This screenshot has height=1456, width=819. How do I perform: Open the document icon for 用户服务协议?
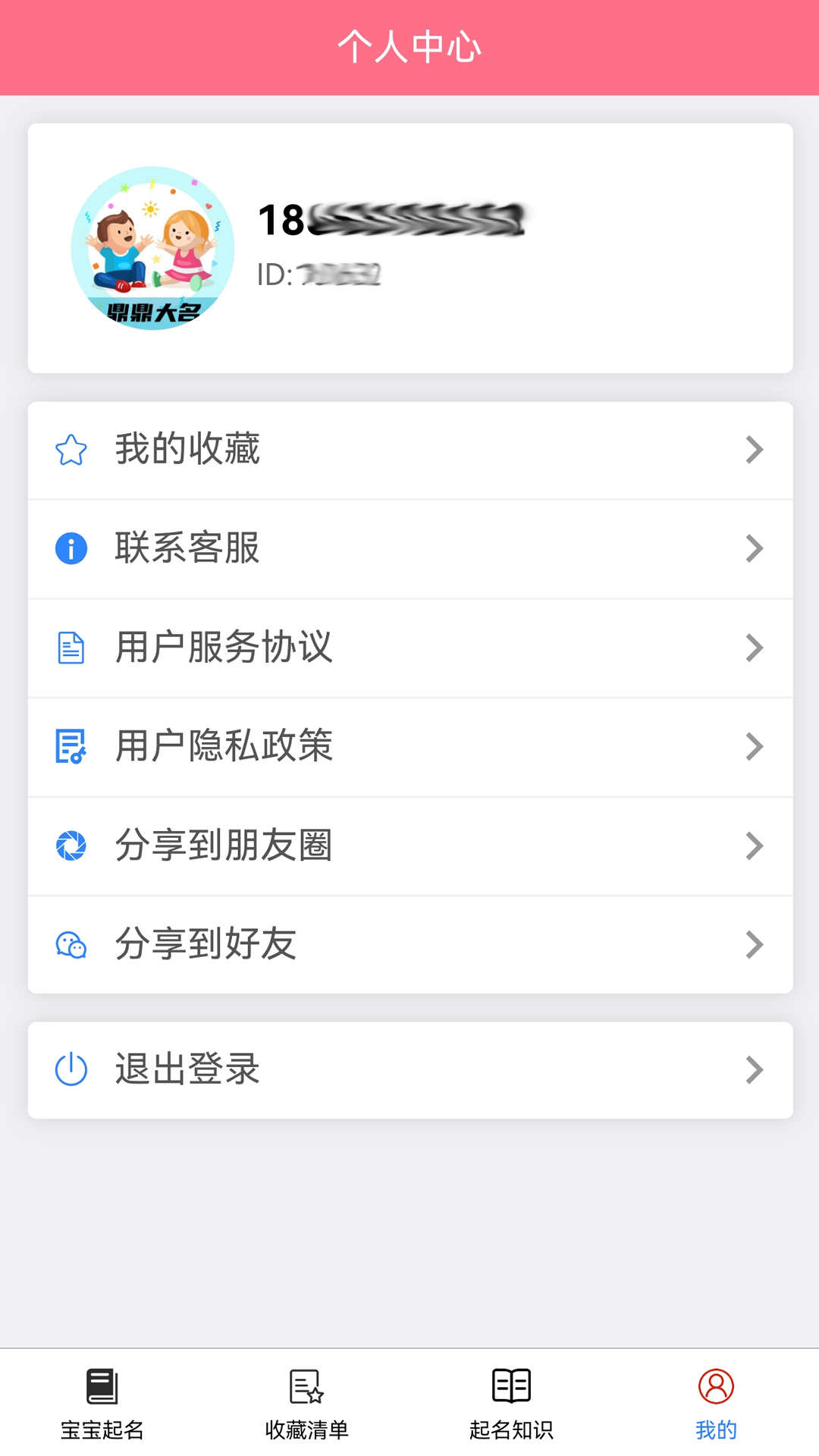(70, 648)
